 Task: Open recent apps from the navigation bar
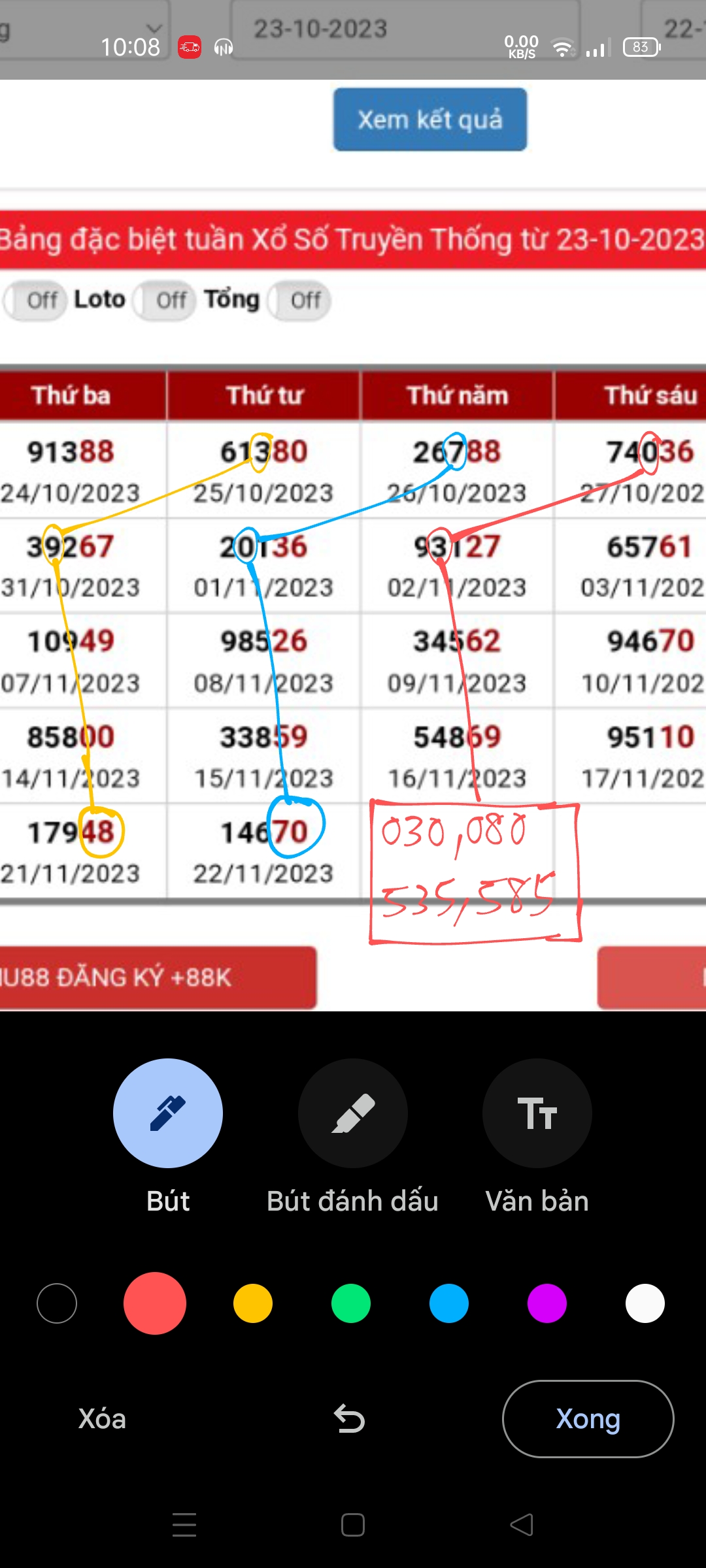184,1525
